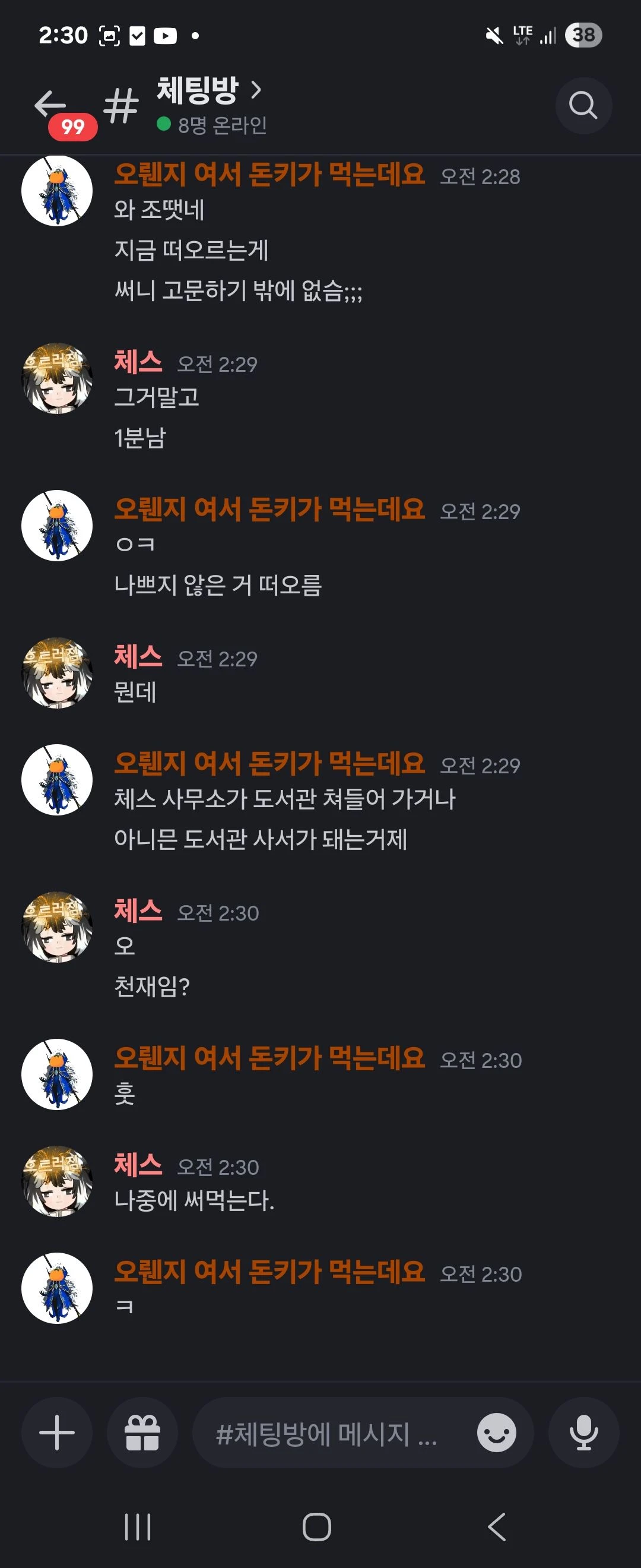This screenshot has height=1568, width=641.
Task: Go back from 체팅방 channel
Action: pyautogui.click(x=50, y=105)
